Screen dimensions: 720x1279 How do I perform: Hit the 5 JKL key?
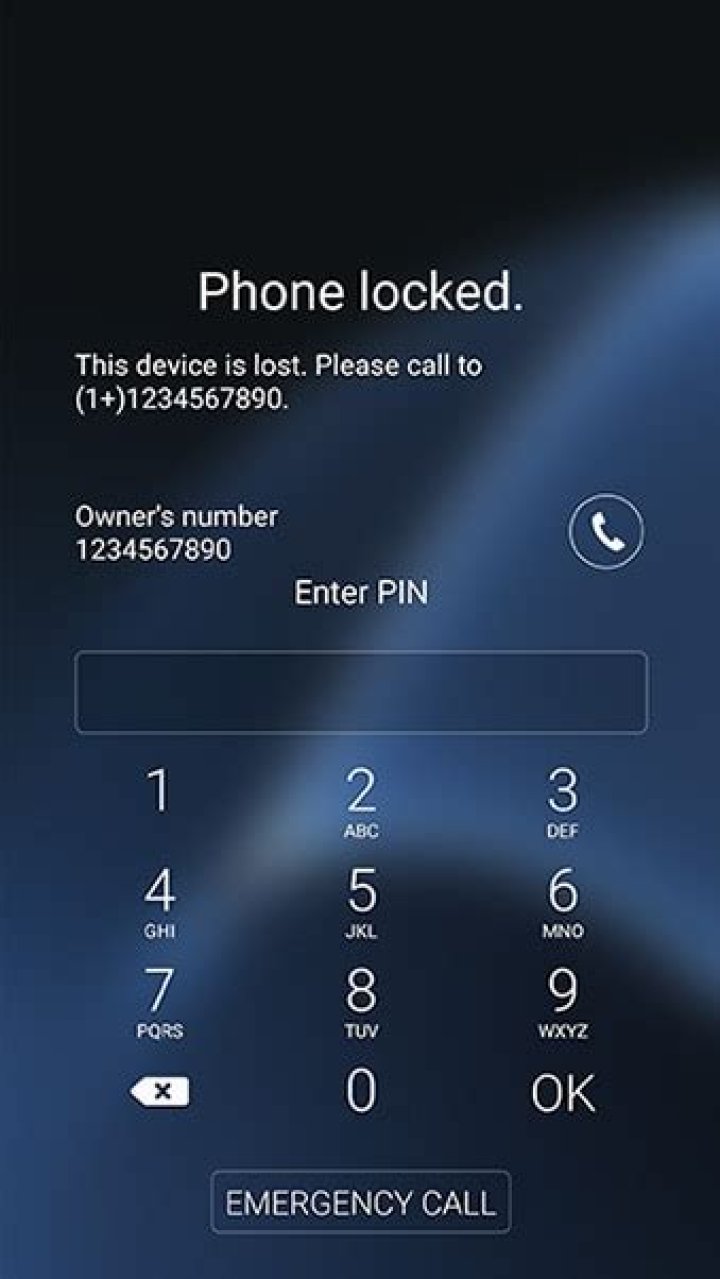[360, 902]
